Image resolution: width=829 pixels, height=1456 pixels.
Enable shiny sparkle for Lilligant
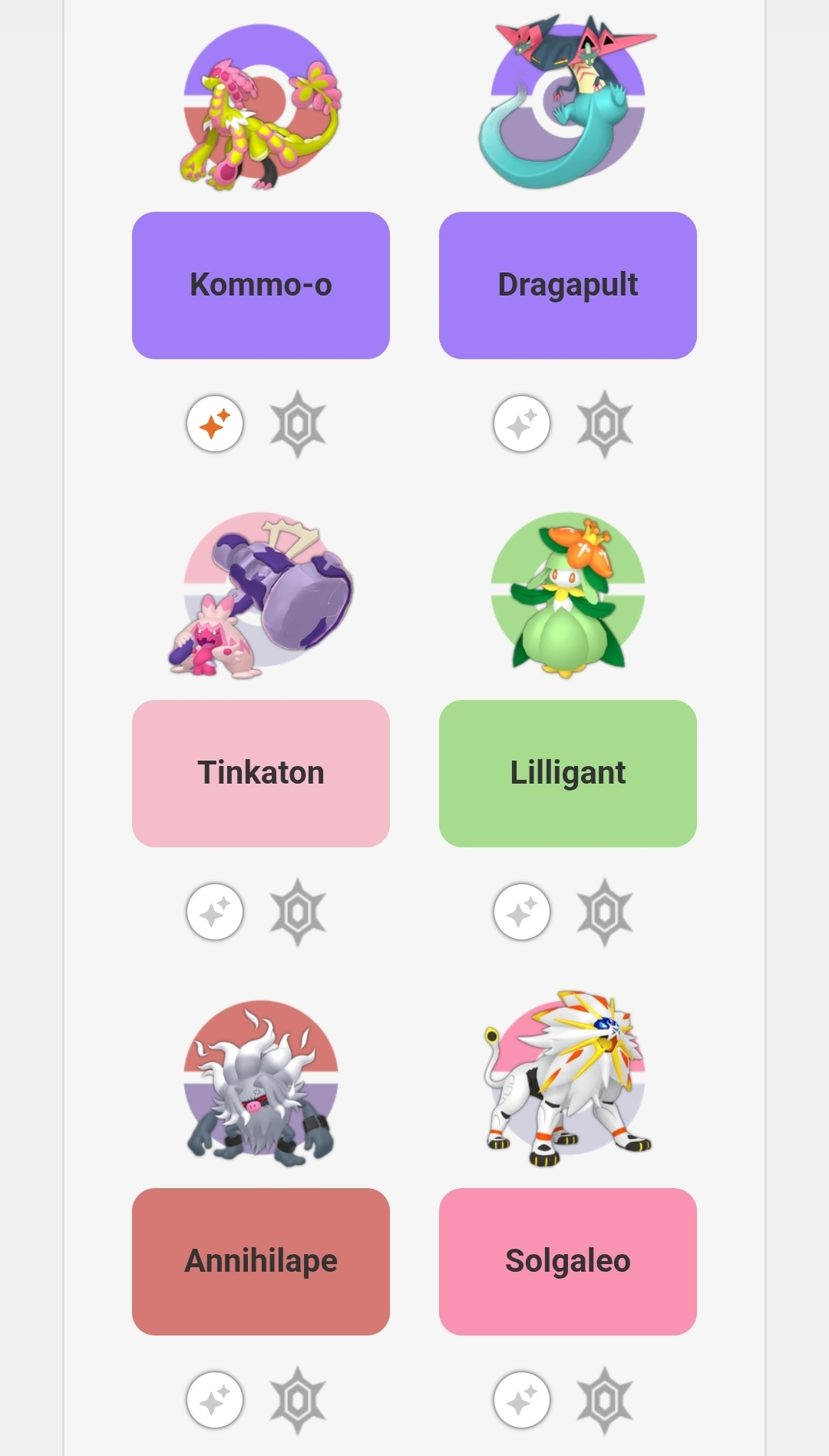tap(522, 912)
